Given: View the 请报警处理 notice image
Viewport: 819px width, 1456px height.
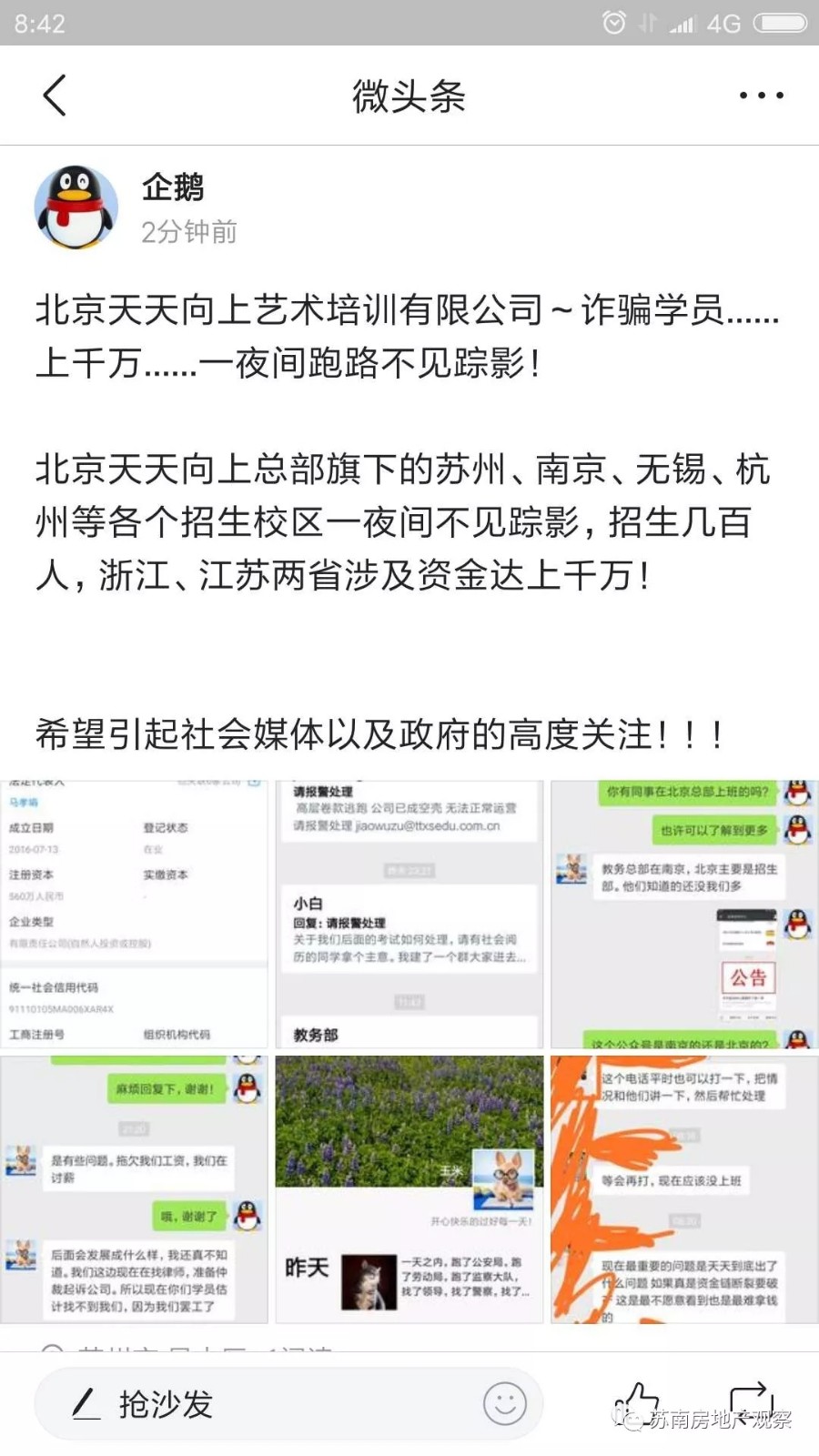Looking at the screenshot, I should point(409,913).
